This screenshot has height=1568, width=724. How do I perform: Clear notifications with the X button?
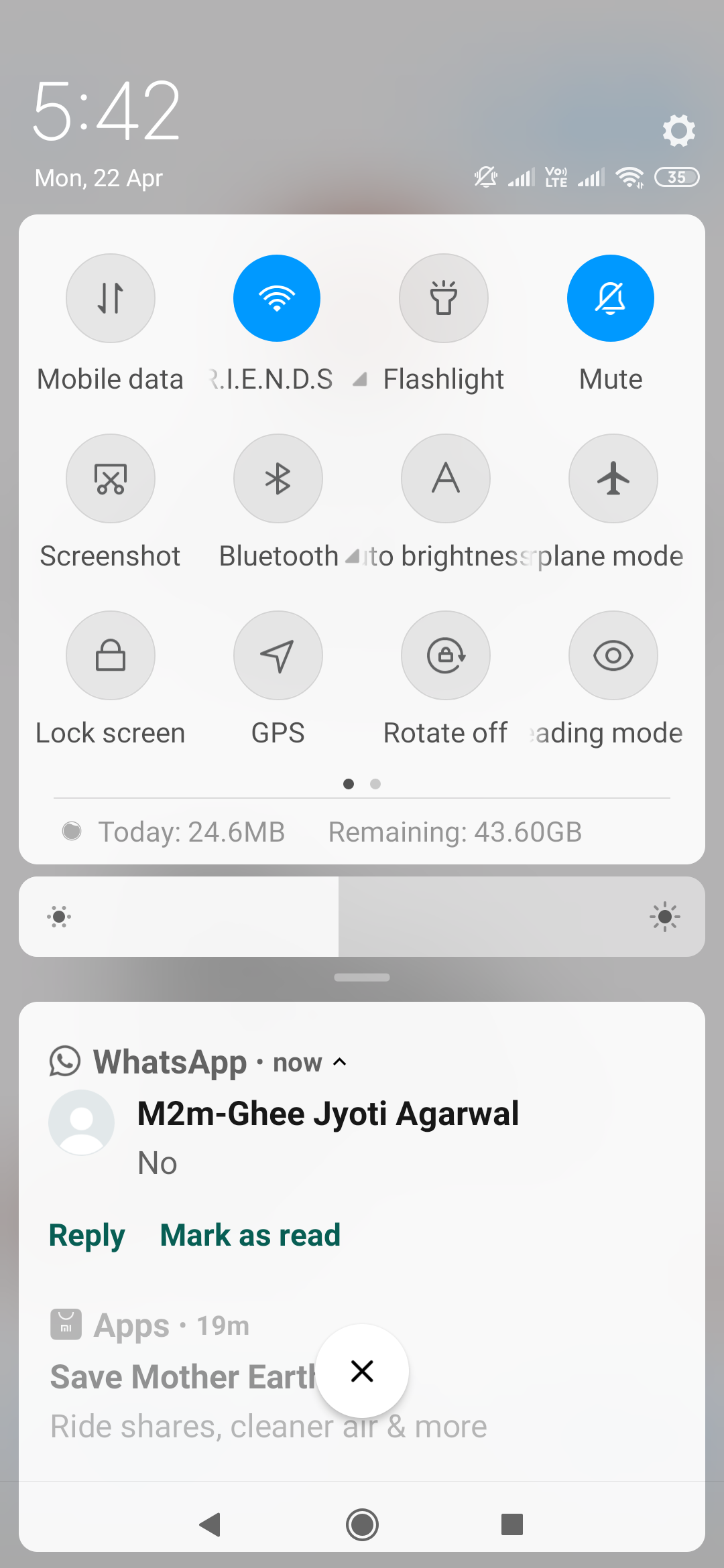pyautogui.click(x=362, y=1371)
